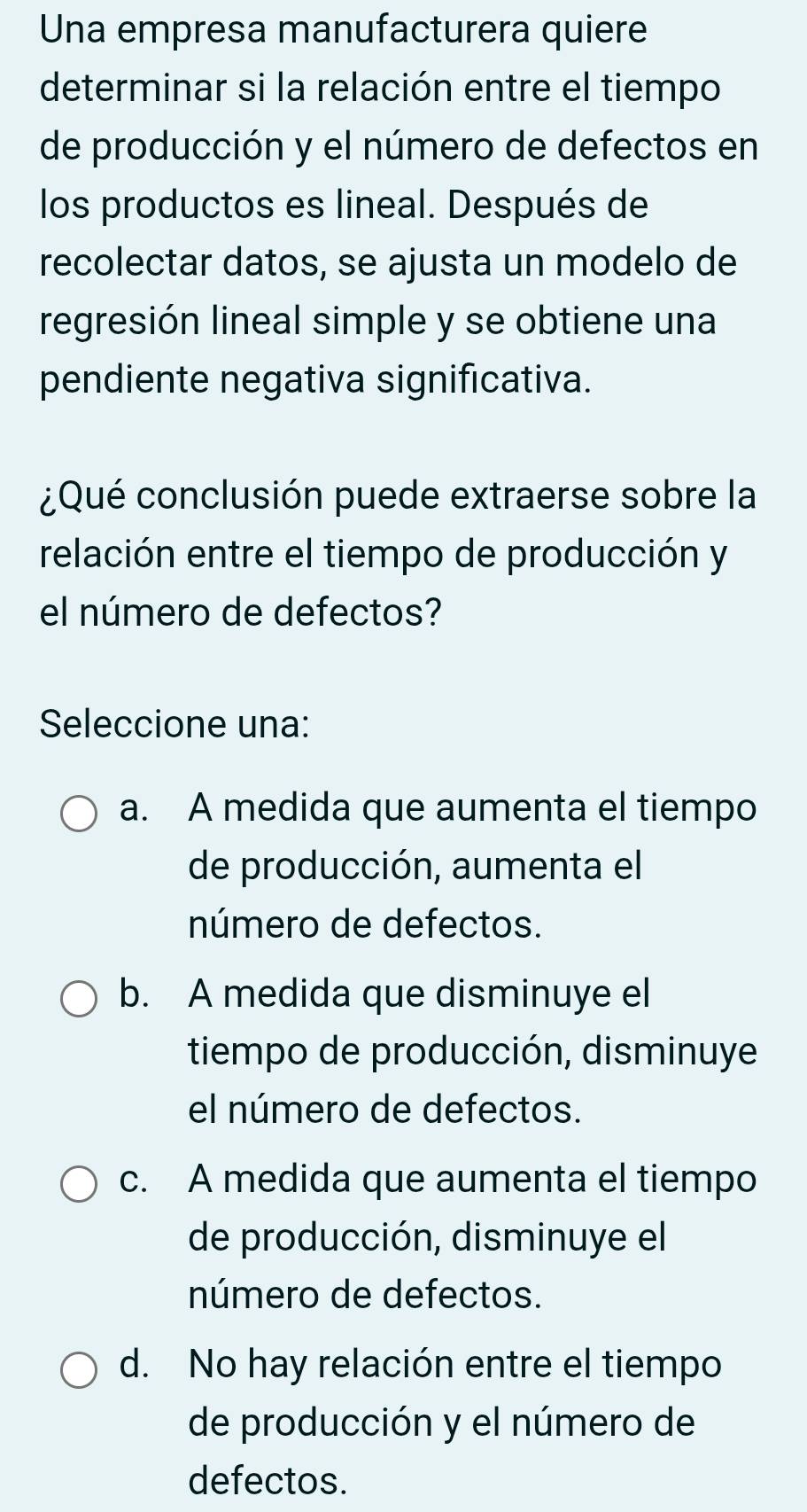Select option a: aumenta el número de defectos

point(79,813)
